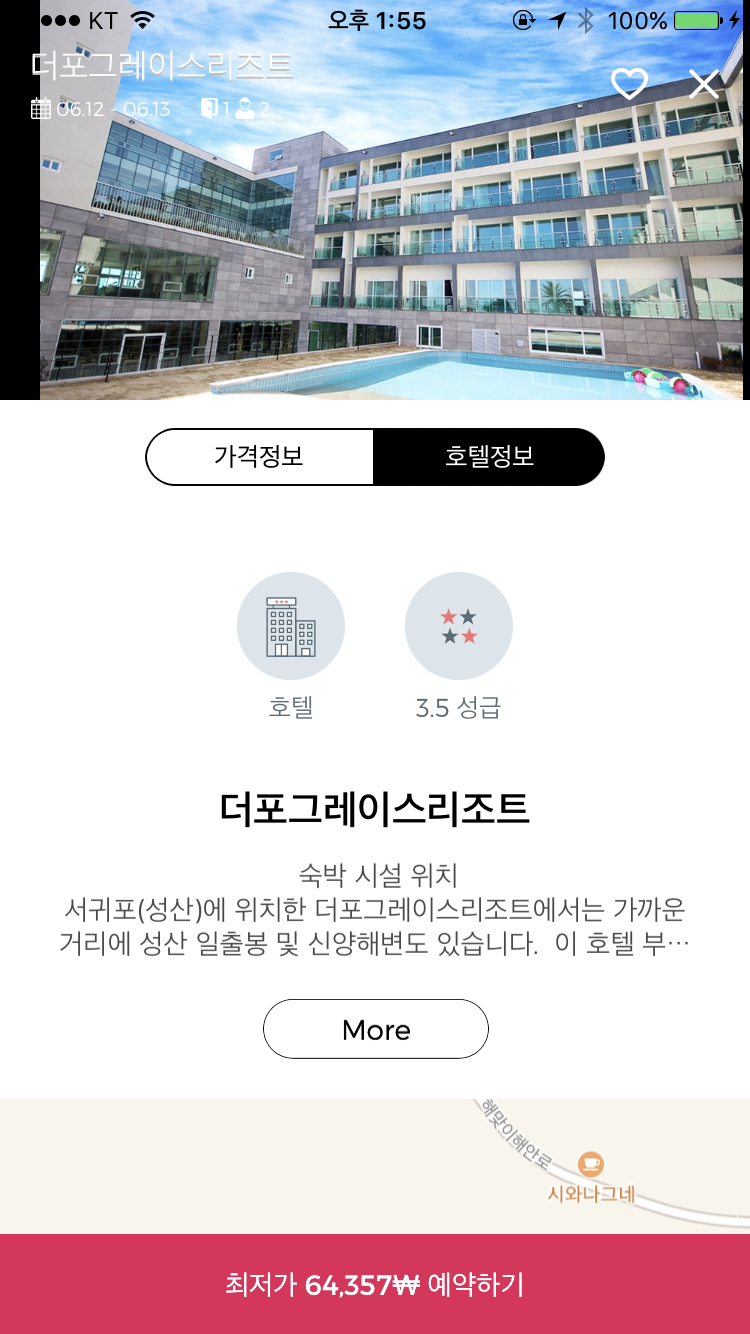Expand the hotel description with More
The height and width of the screenshot is (1334, 750).
375,1029
